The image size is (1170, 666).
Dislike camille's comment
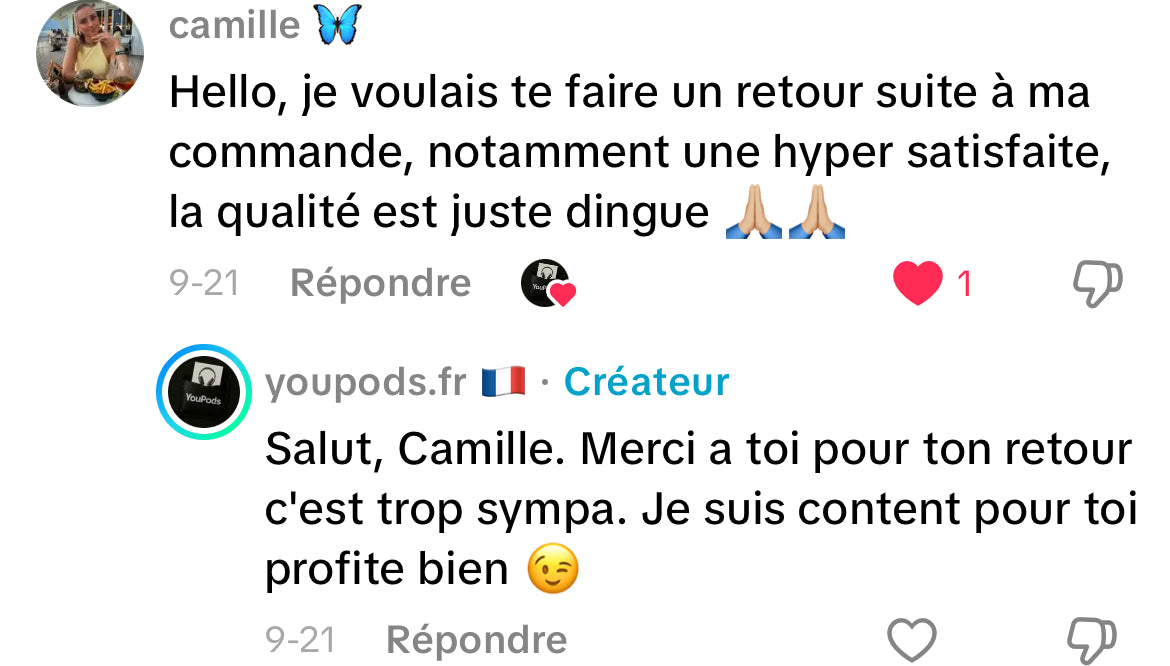[x=1097, y=284]
